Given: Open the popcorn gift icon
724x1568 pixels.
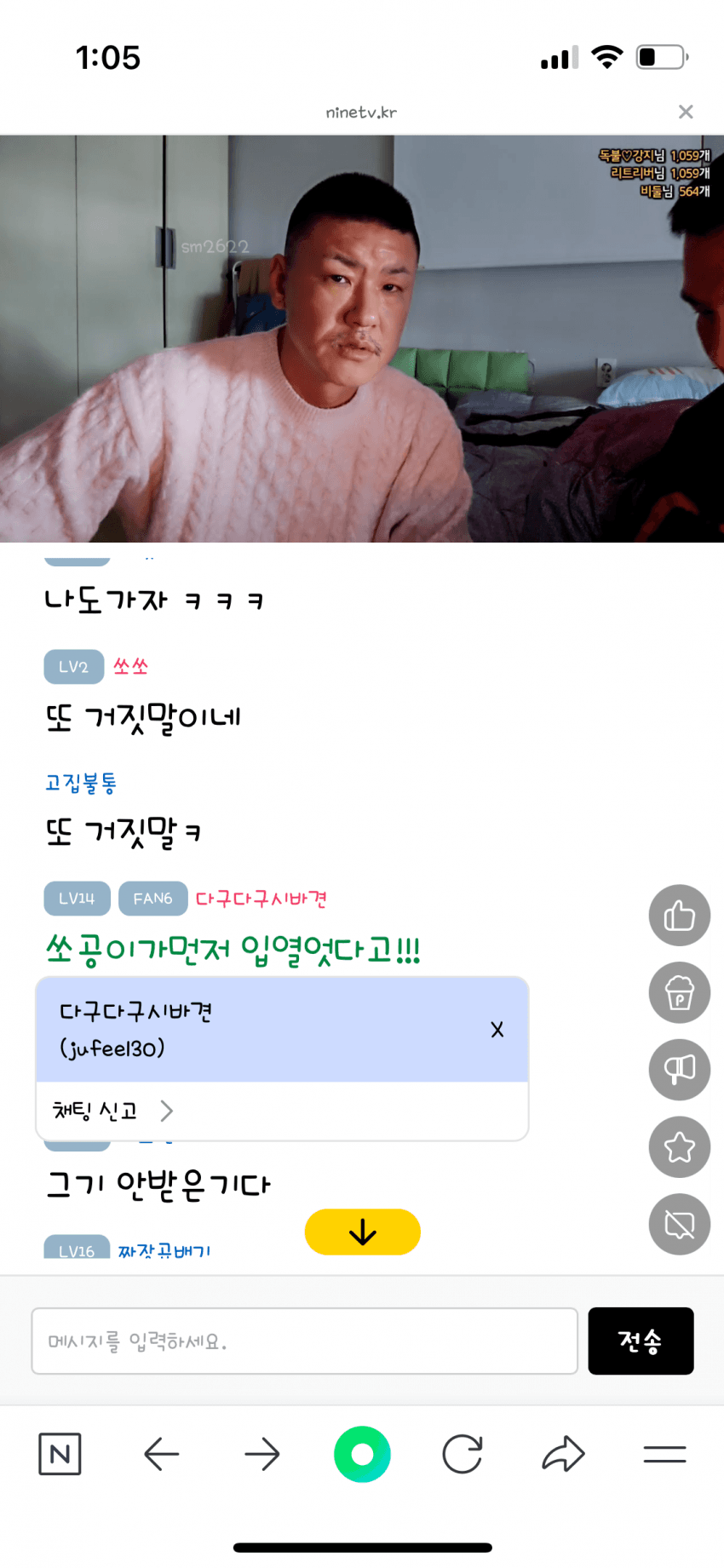Looking at the screenshot, I should (x=679, y=992).
